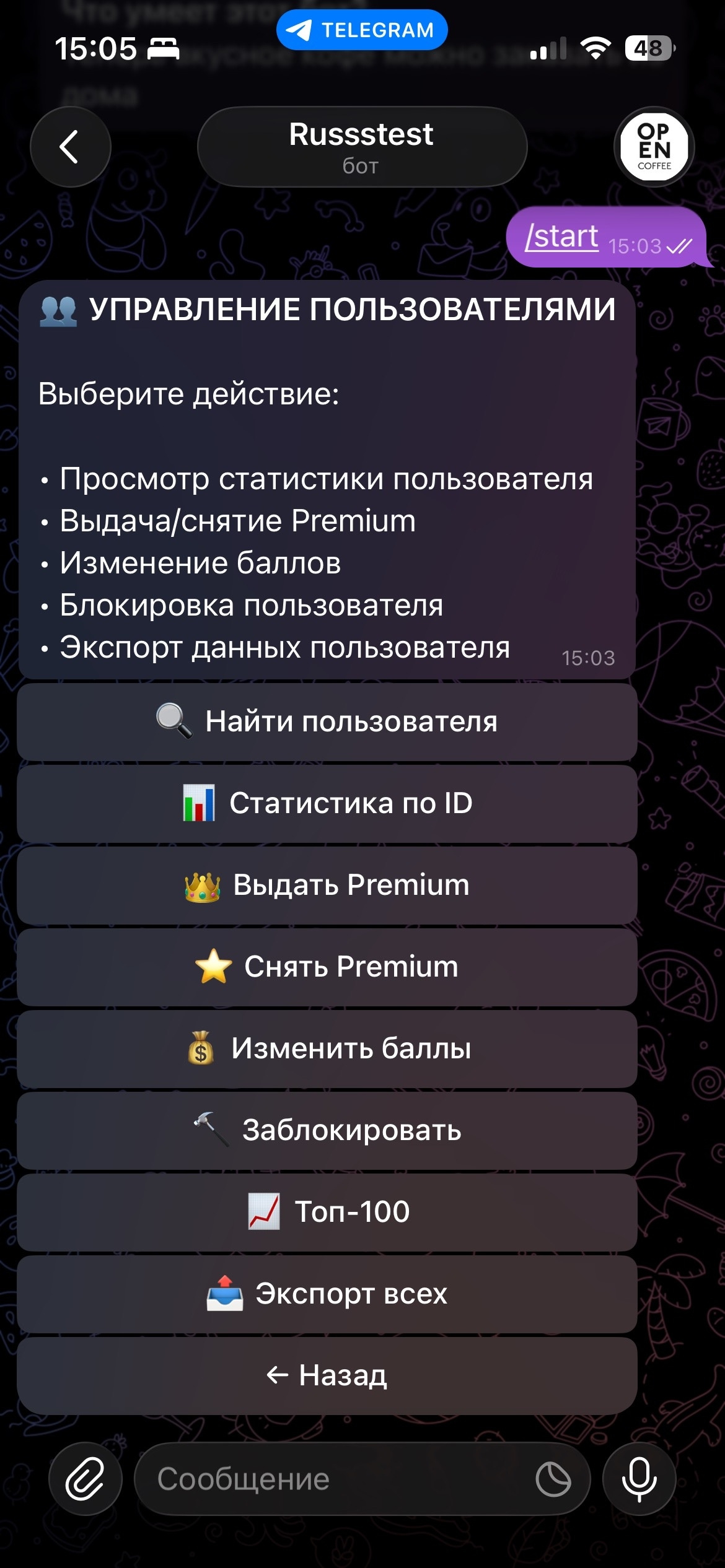725x1568 pixels.
Task: Choose Снять Premium
Action: point(327,967)
